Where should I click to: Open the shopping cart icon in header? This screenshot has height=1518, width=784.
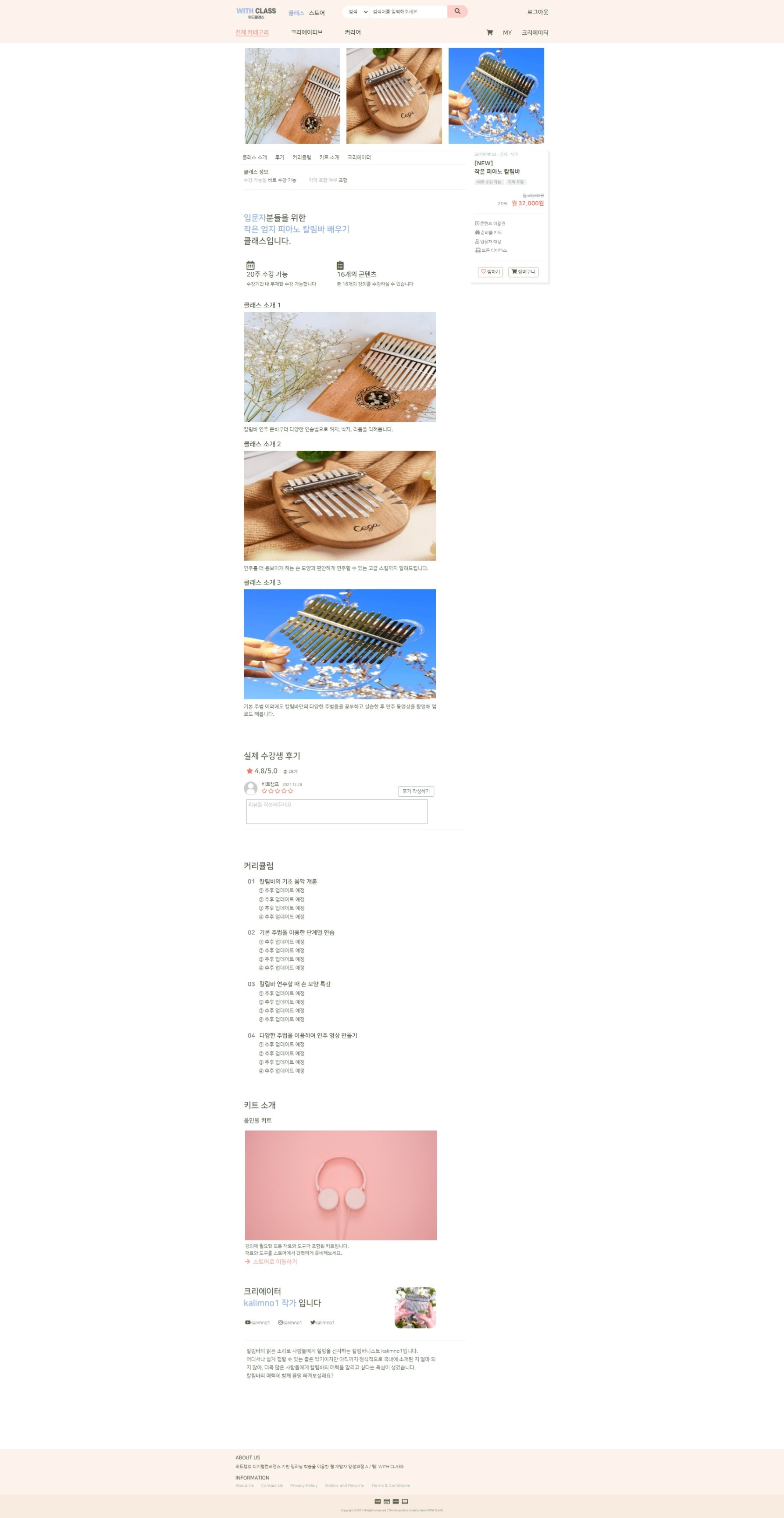tap(489, 32)
